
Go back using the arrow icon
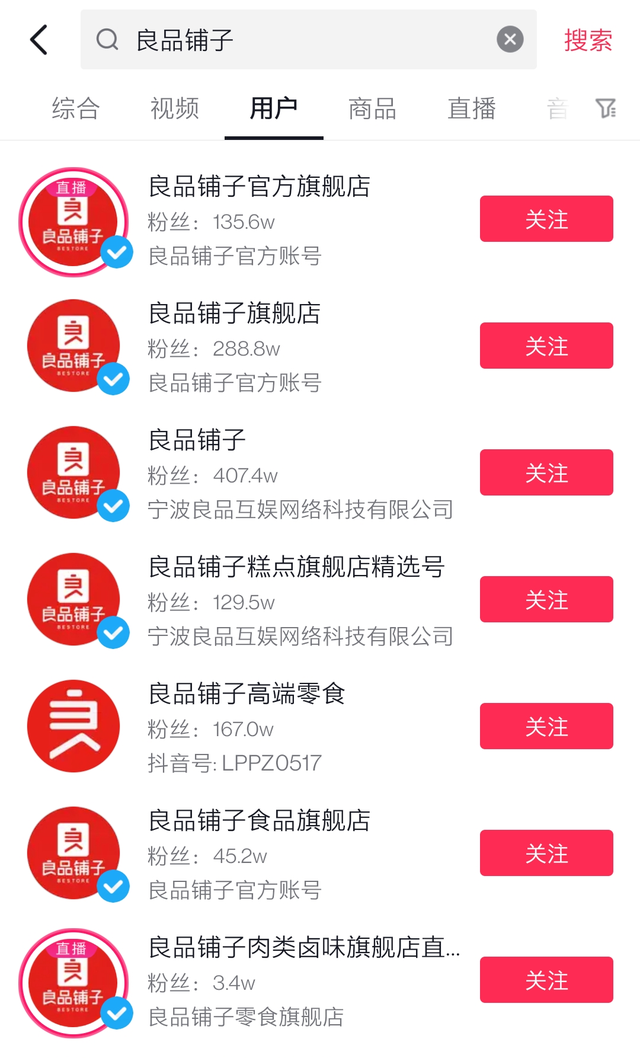click(x=39, y=40)
